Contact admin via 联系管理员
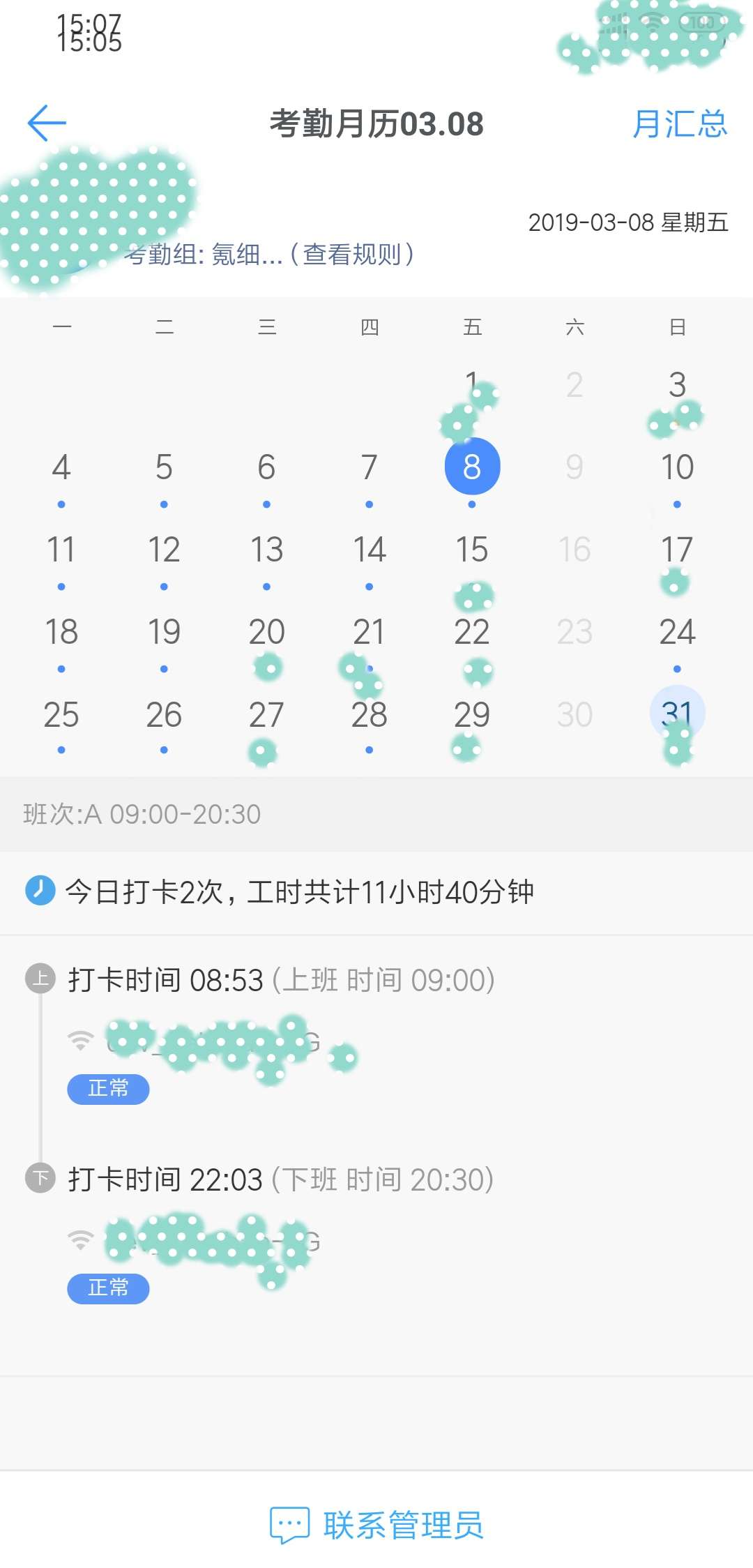Viewport: 753px width, 1568px height. (x=376, y=1525)
